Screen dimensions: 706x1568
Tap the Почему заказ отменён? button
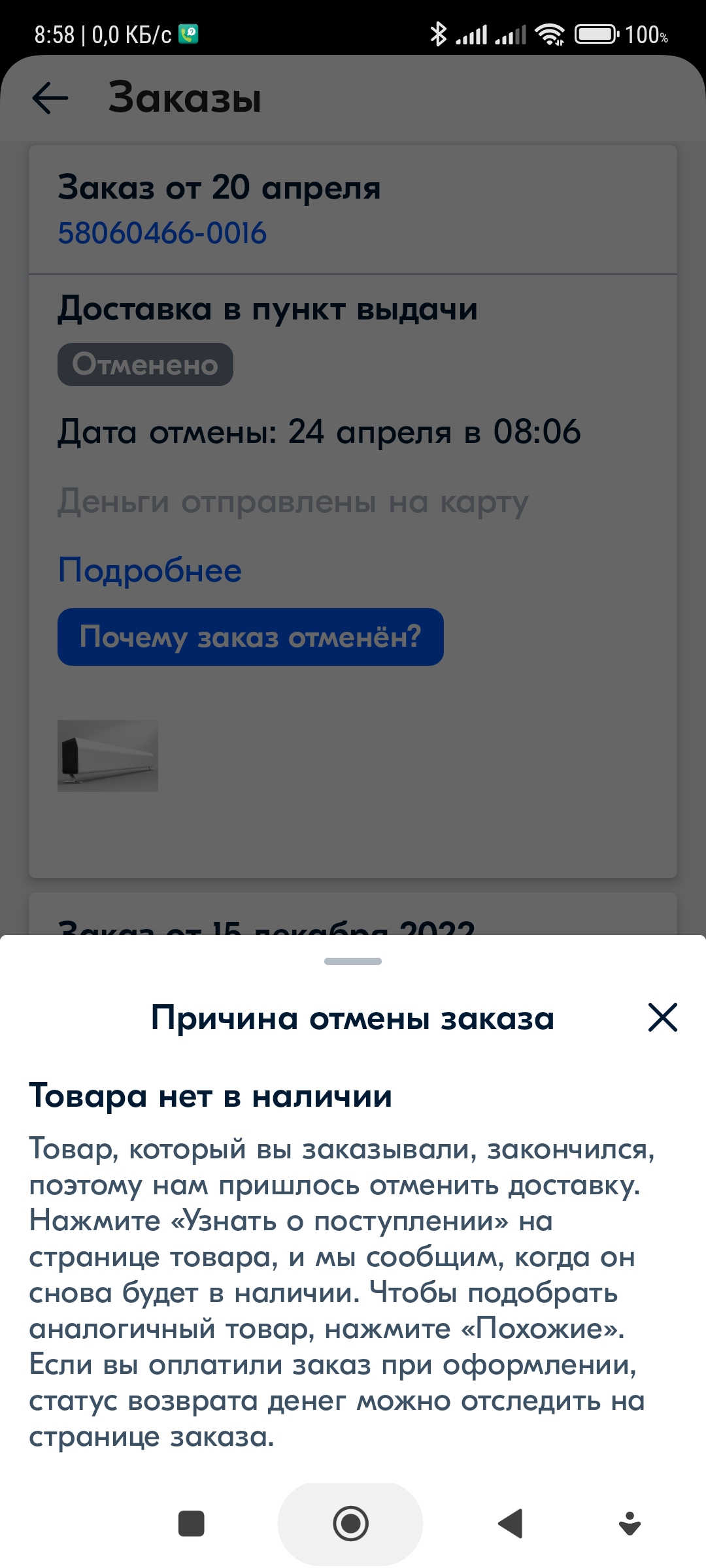250,637
